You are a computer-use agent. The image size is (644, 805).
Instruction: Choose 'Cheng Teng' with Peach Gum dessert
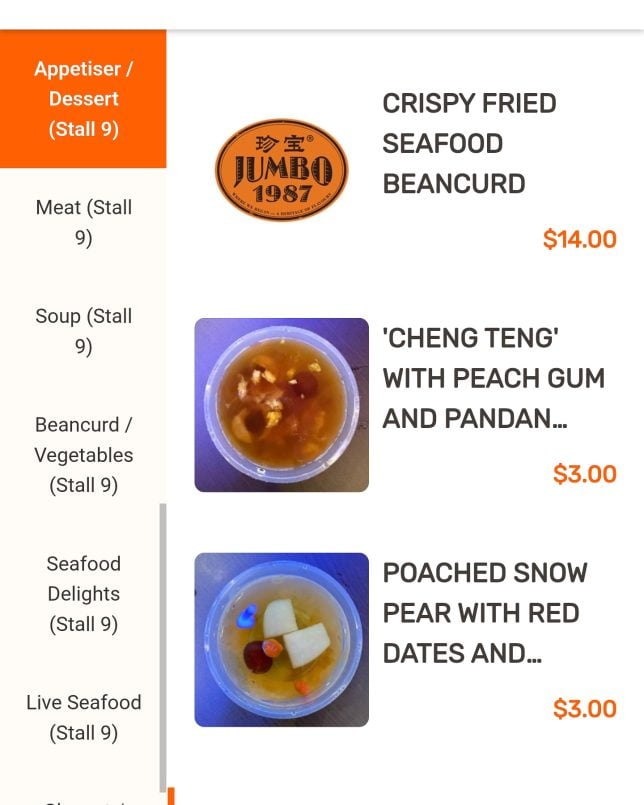click(x=493, y=379)
